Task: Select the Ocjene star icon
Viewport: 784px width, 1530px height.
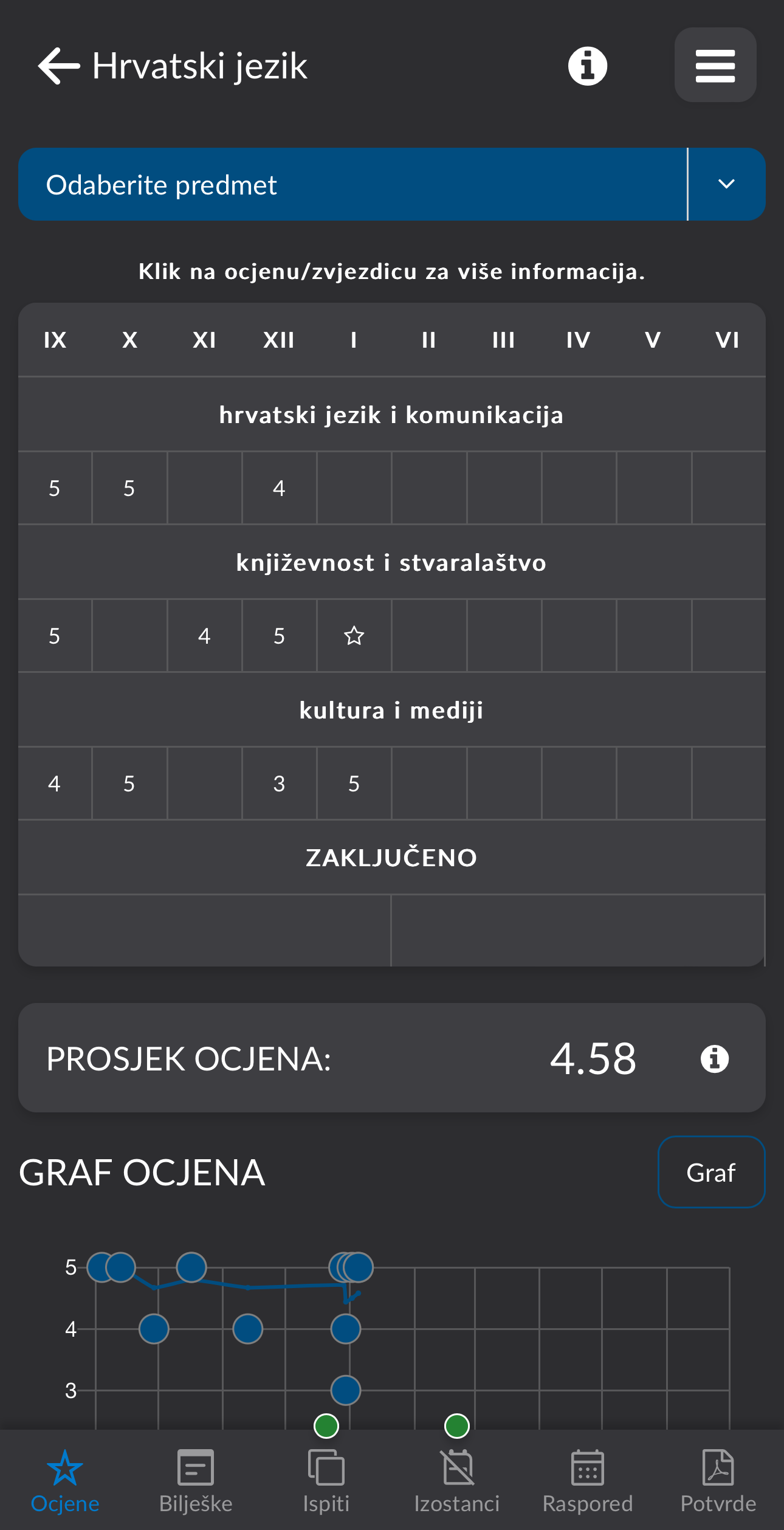Action: pyautogui.click(x=65, y=1465)
